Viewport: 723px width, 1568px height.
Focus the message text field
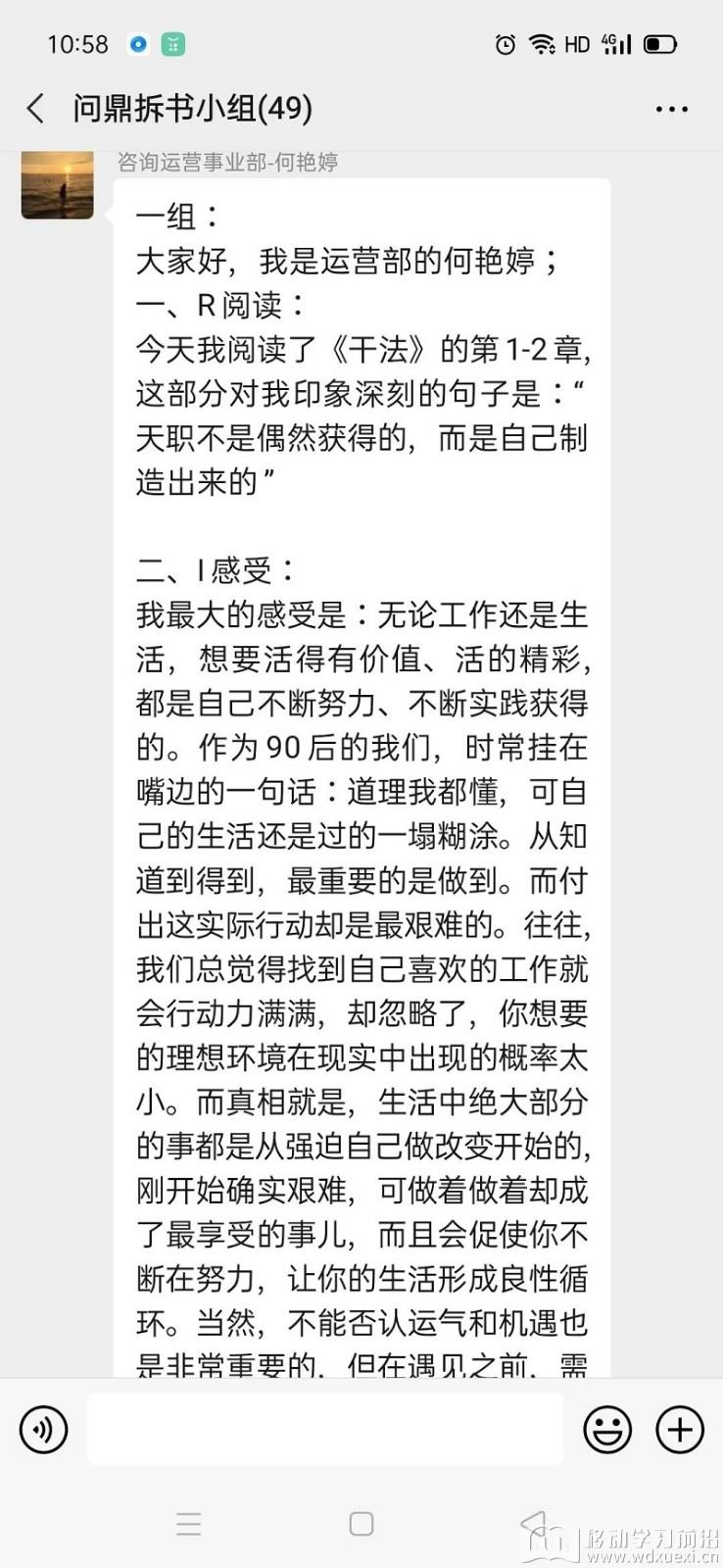click(325, 1430)
